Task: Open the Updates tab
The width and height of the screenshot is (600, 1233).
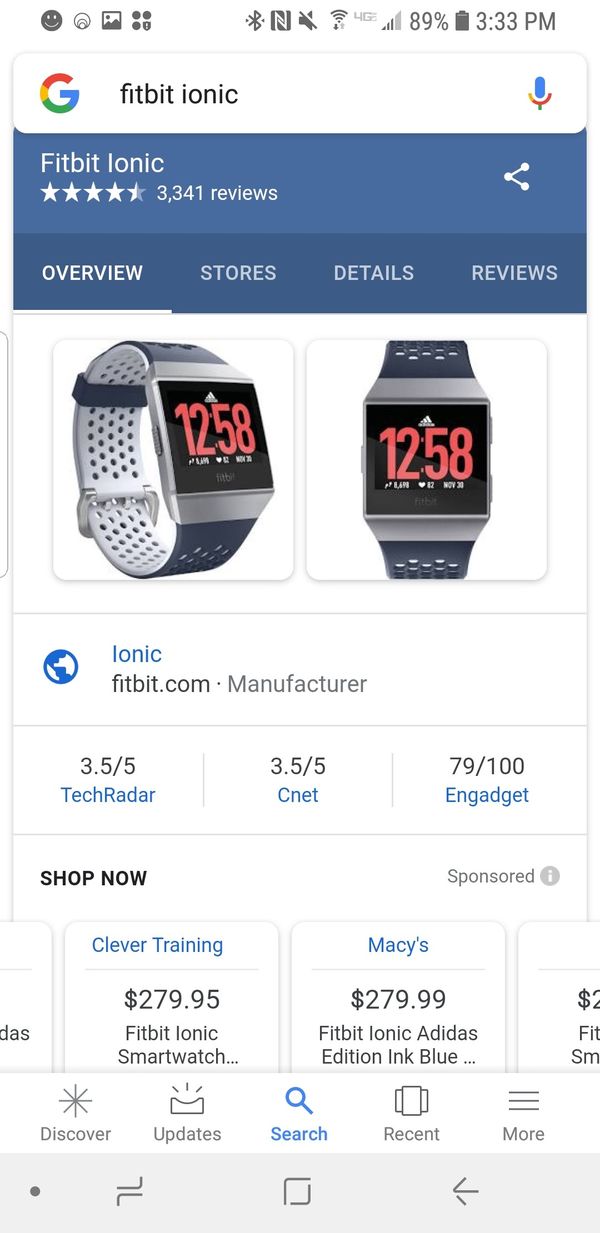Action: click(x=187, y=1114)
